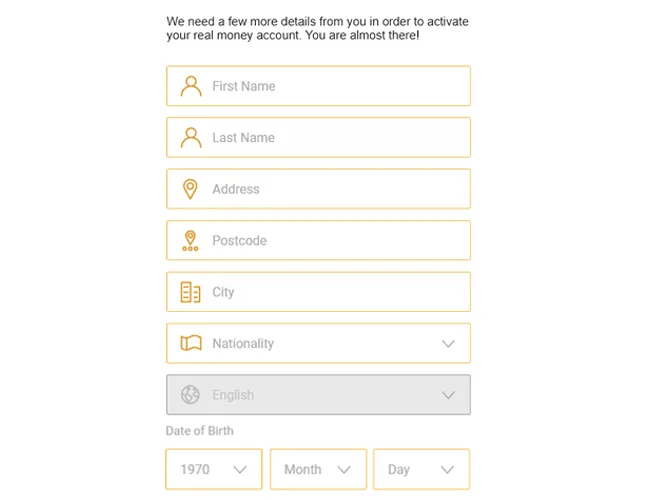Tap the City text field
This screenshot has width=648, height=500.
click(x=318, y=292)
